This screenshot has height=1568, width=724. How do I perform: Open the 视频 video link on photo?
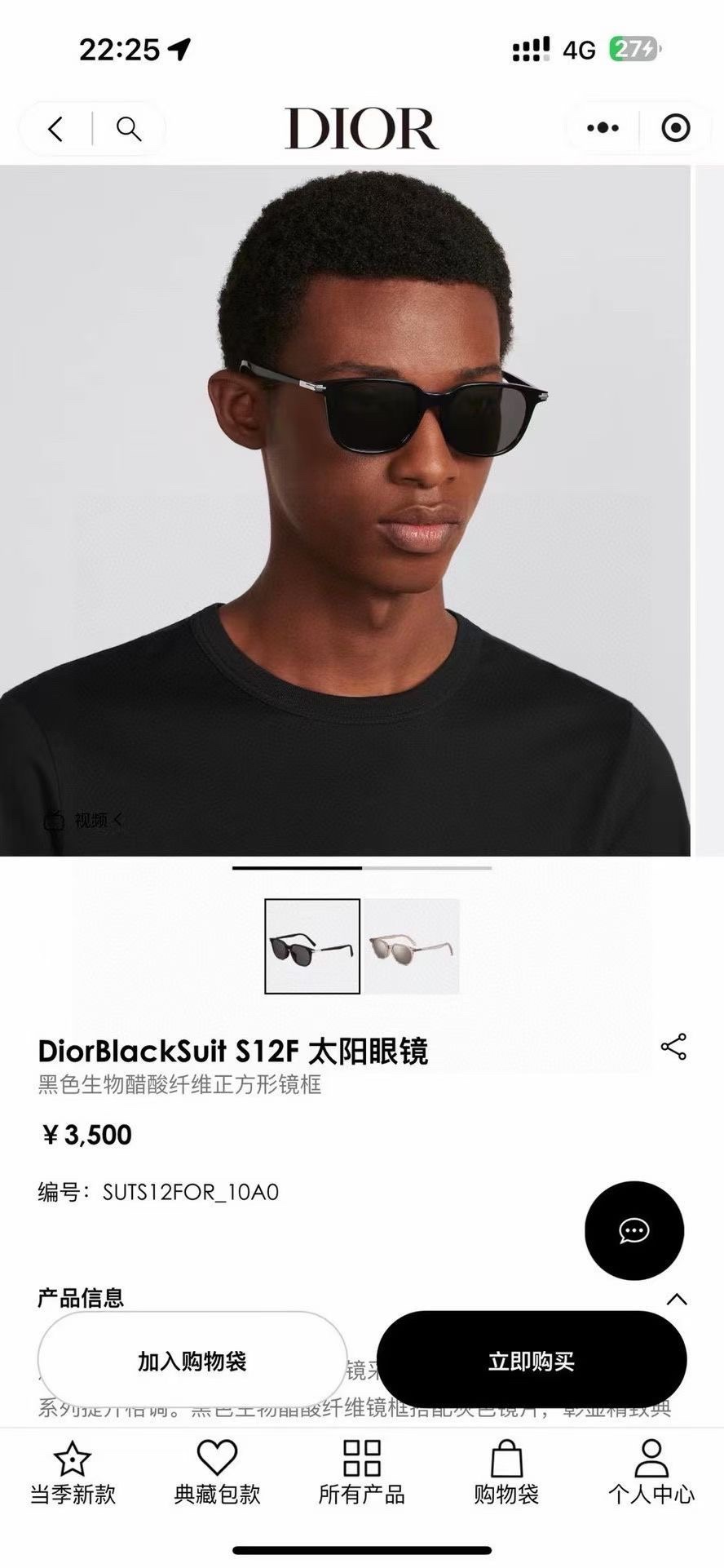82,820
